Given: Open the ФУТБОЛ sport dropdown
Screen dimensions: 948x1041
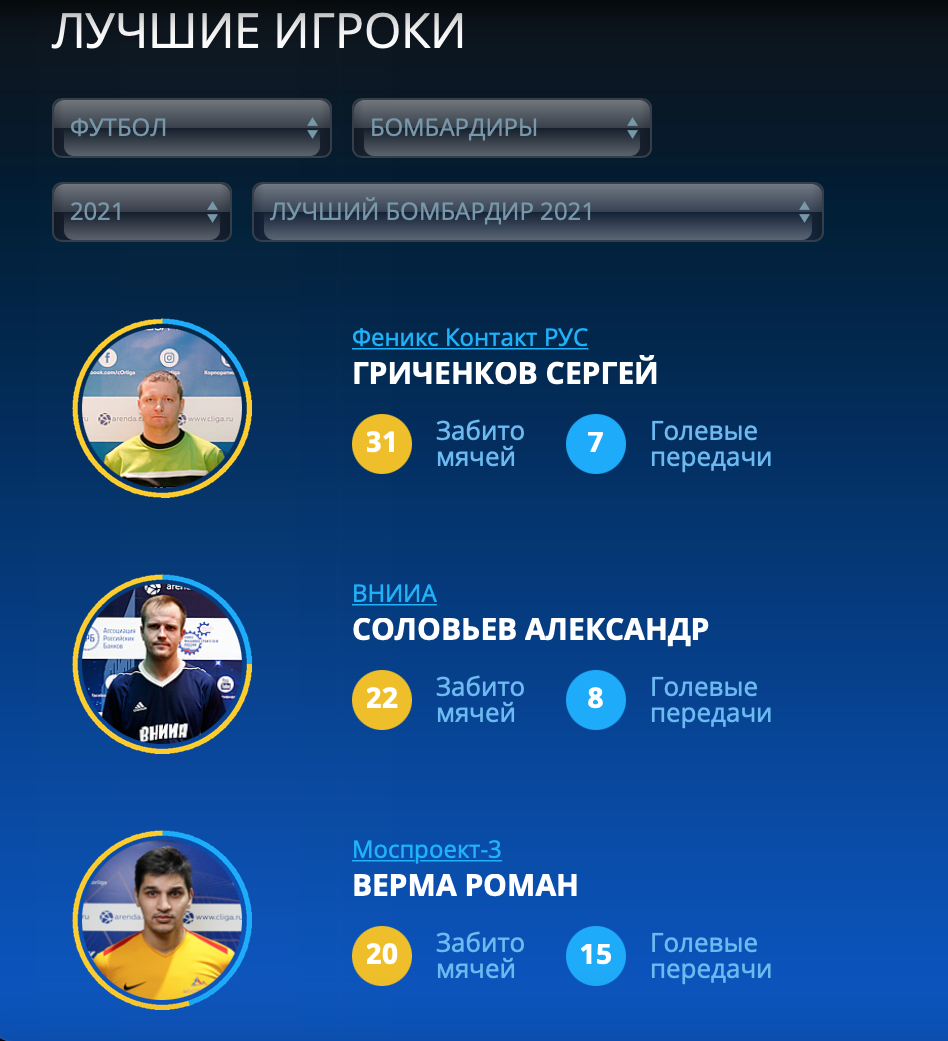Looking at the screenshot, I should [x=192, y=128].
